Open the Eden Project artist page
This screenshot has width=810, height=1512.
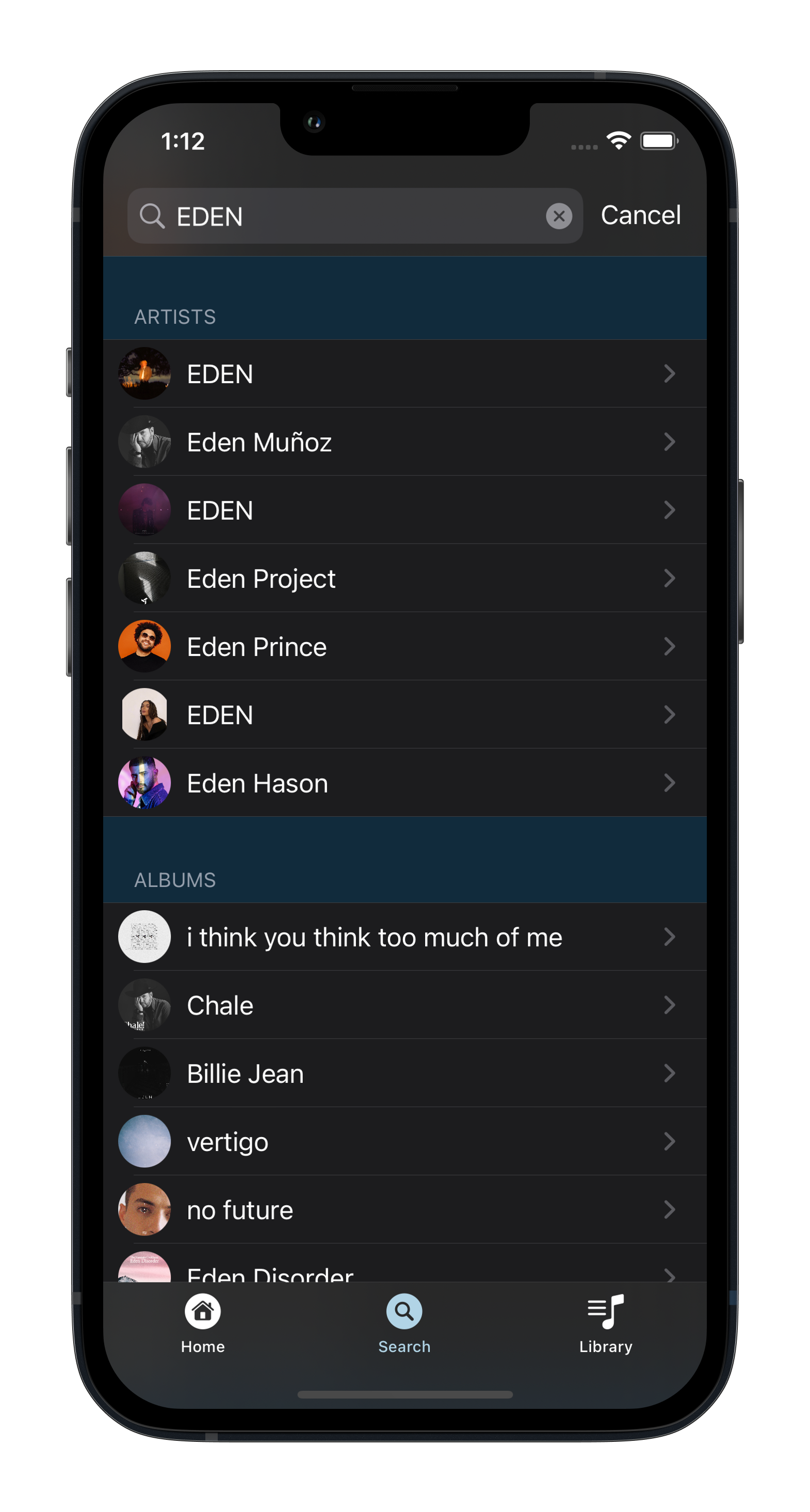(x=404, y=578)
